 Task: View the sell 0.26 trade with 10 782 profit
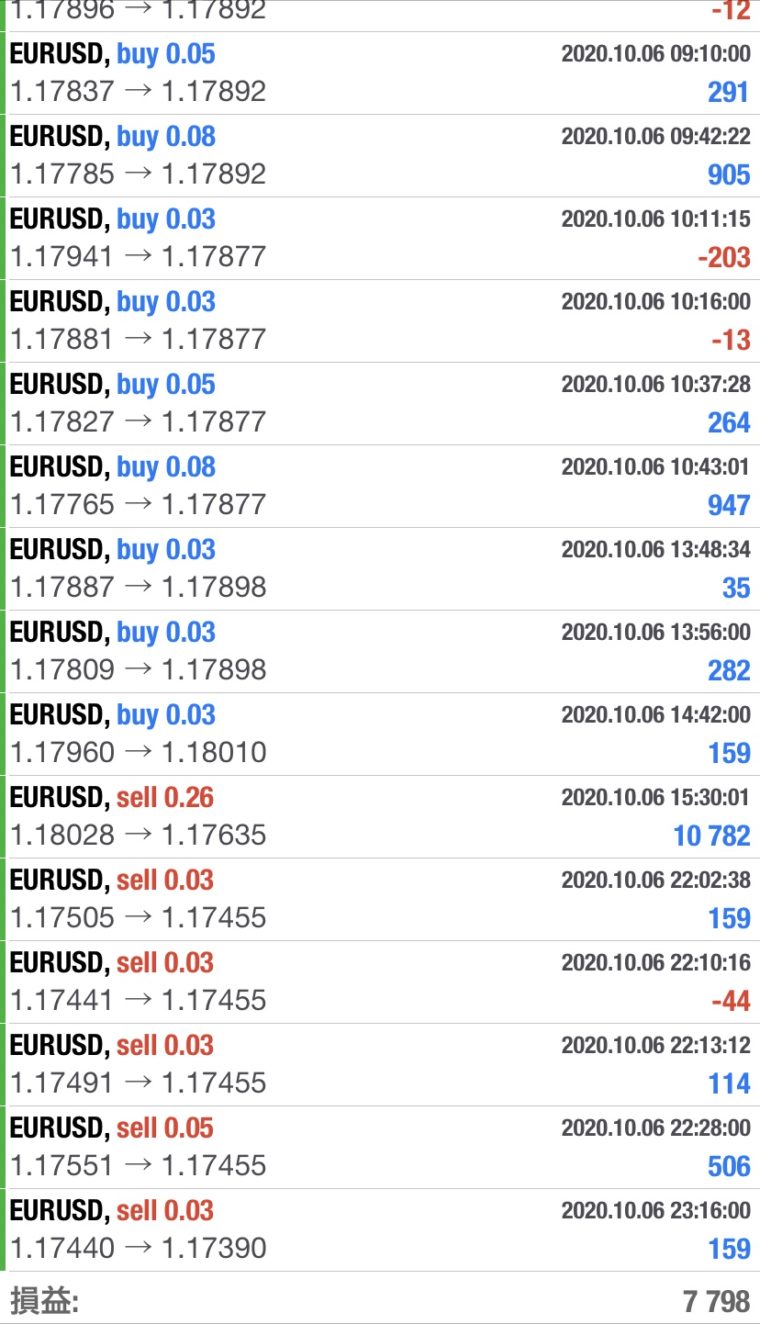coord(380,817)
